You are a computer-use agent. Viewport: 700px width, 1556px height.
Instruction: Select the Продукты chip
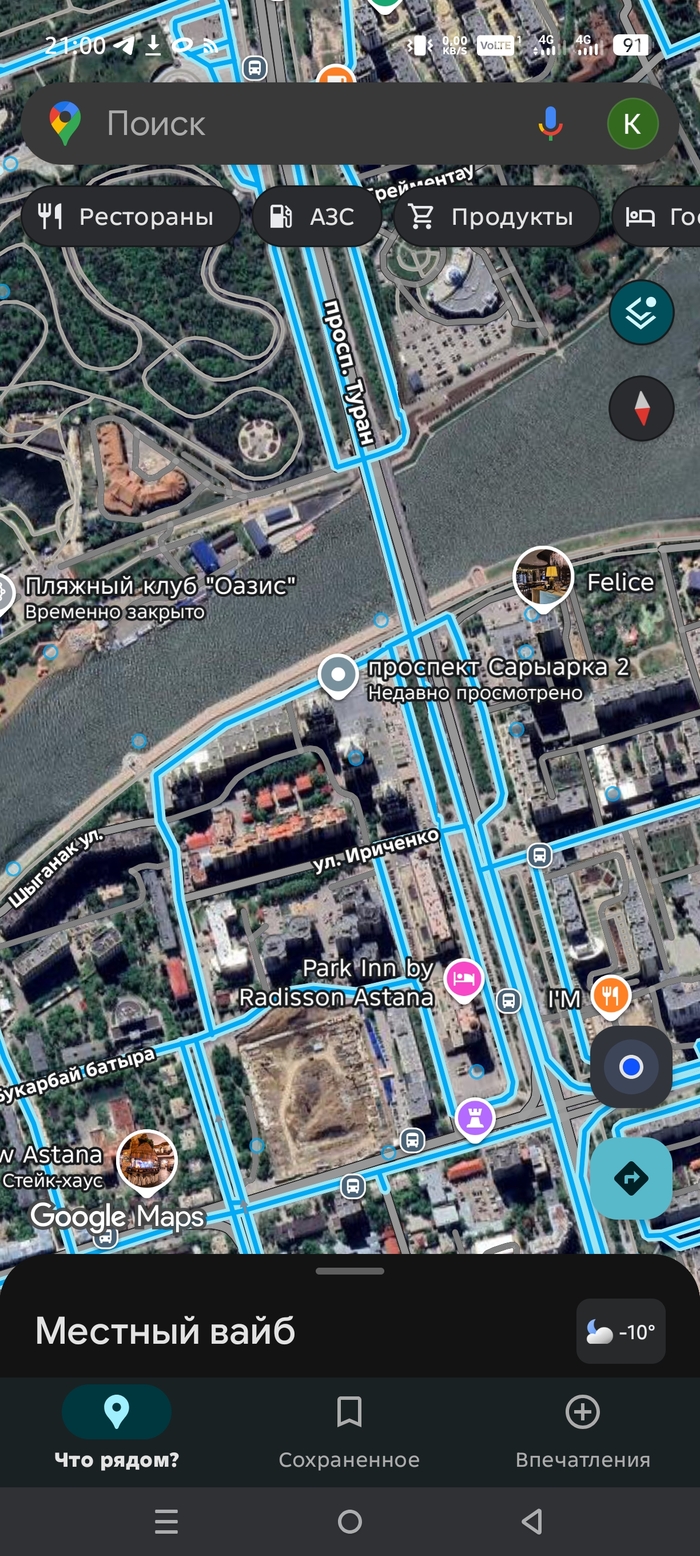(495, 217)
